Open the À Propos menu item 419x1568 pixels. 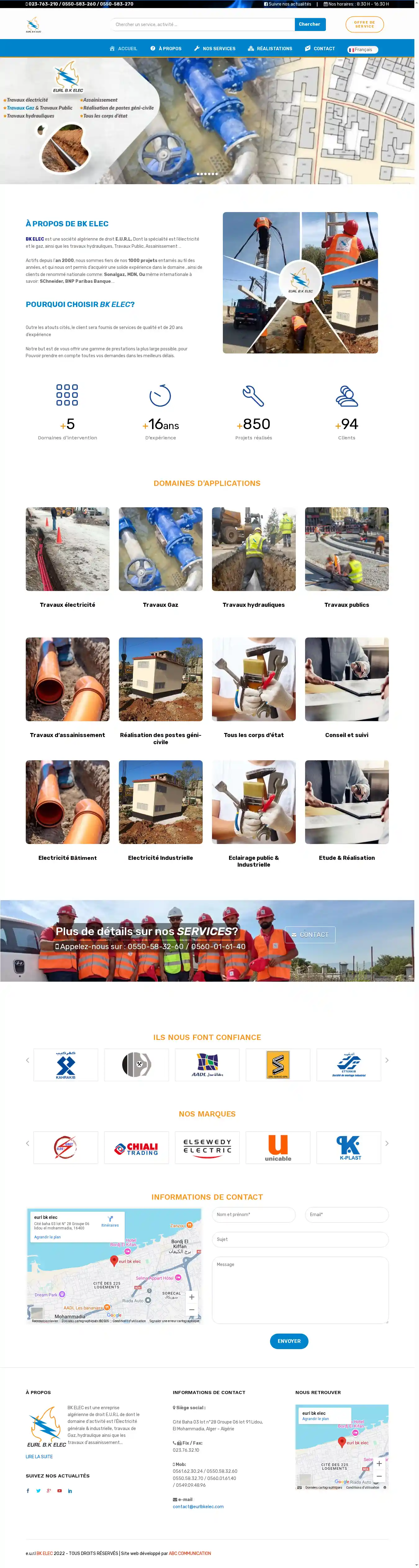[x=166, y=49]
